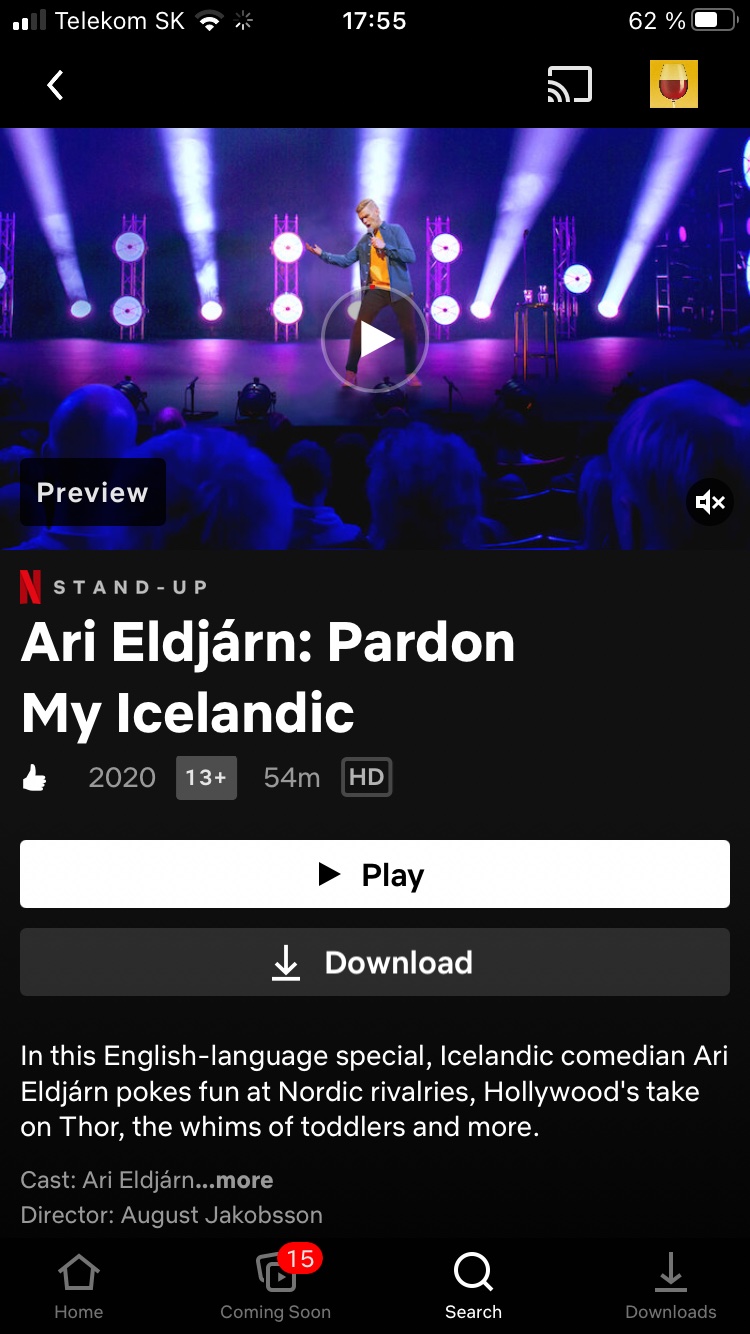Open the cast to device option
The image size is (750, 1334).
point(569,86)
